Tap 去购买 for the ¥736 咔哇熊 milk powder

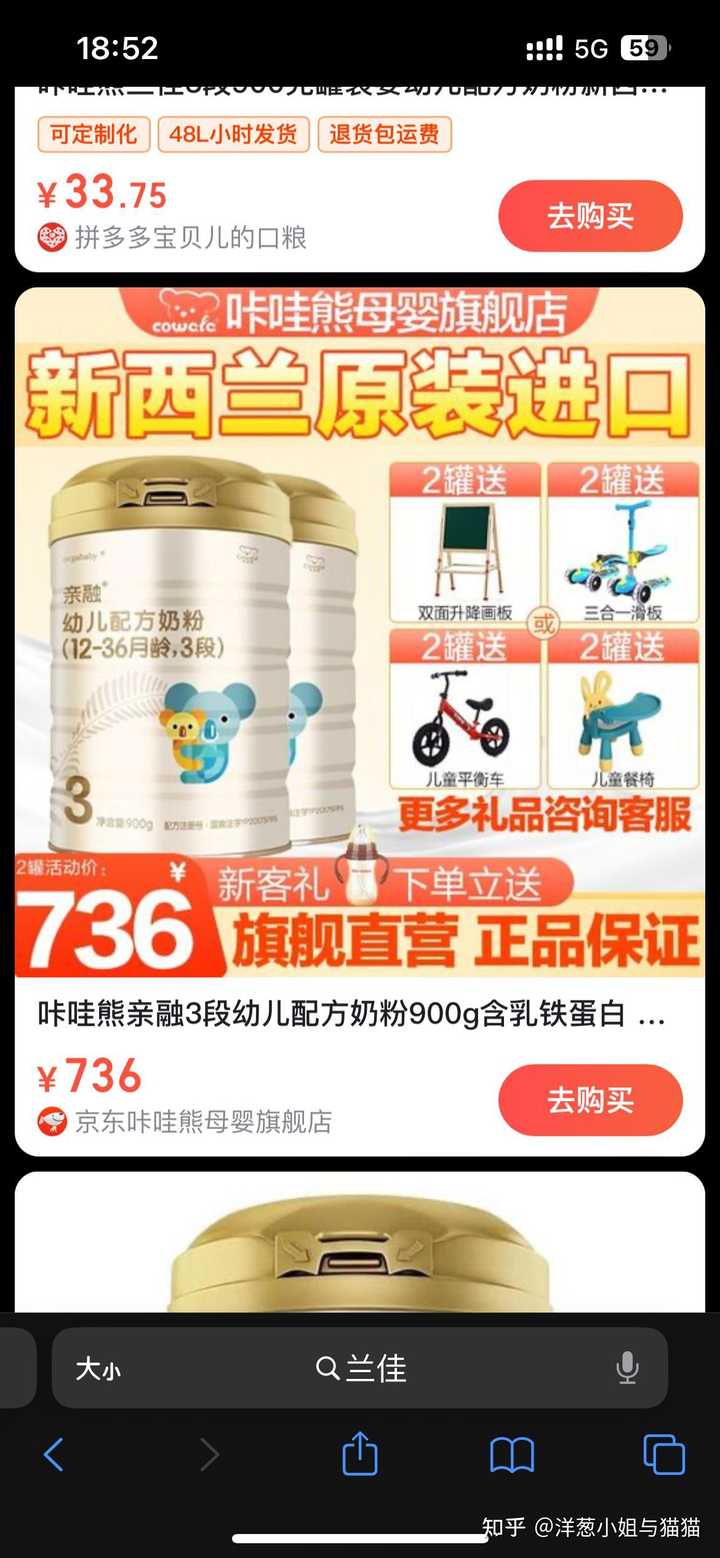point(590,1100)
